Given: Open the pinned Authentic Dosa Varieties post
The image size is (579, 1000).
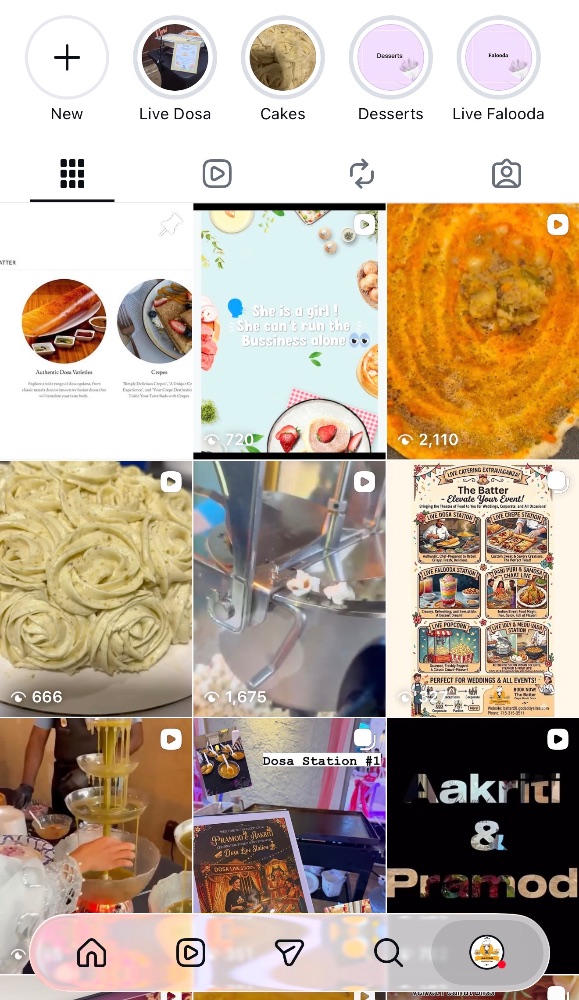Looking at the screenshot, I should pos(96,331).
